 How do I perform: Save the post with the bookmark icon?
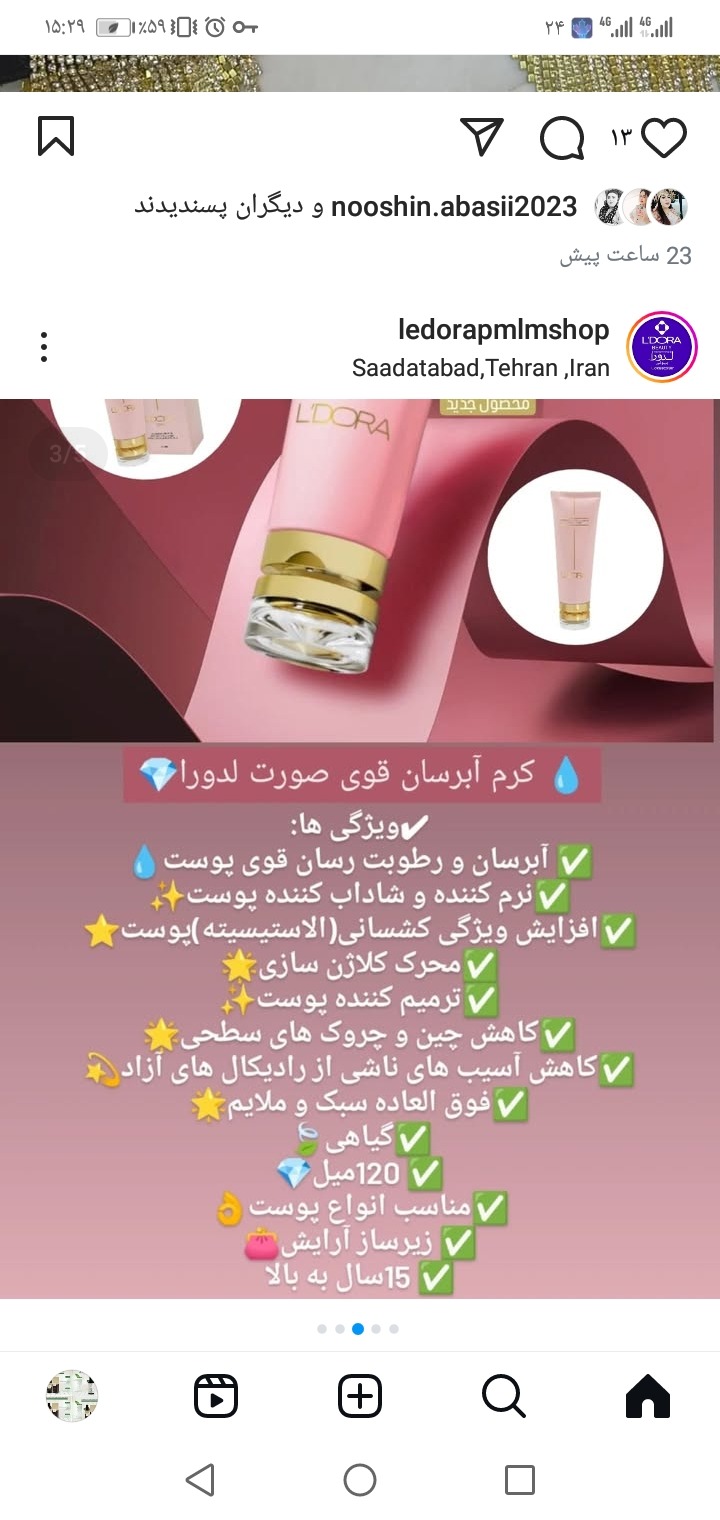pos(56,136)
